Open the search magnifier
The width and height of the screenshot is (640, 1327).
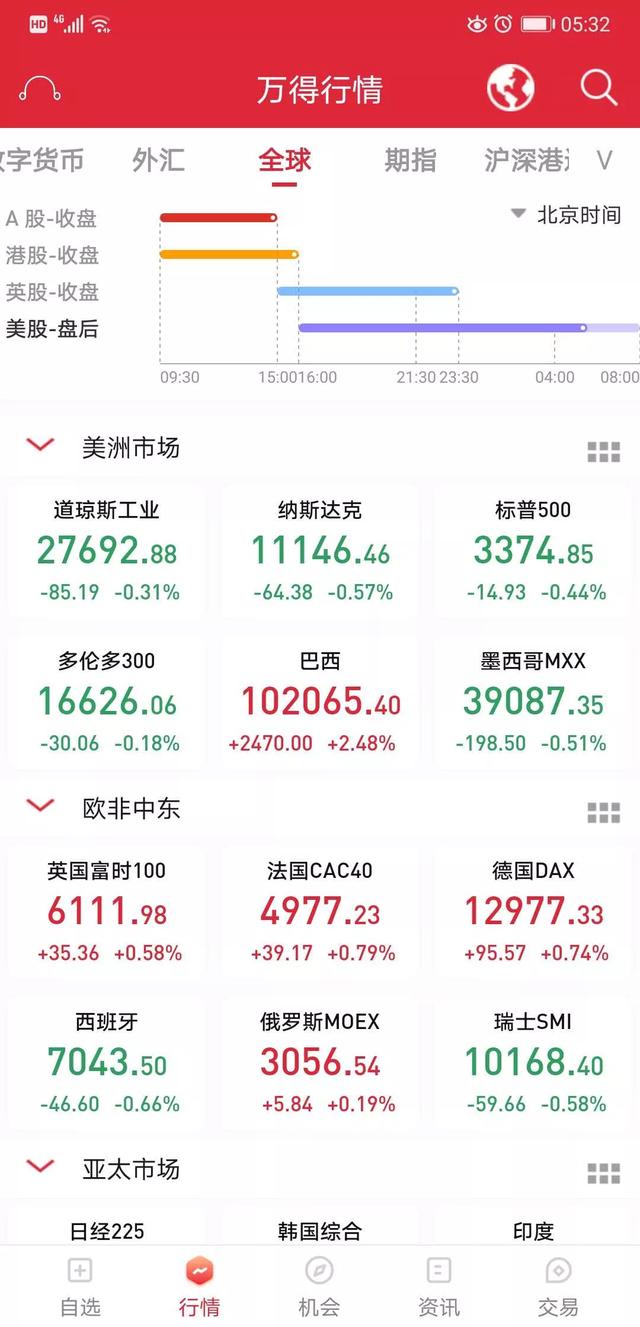click(x=598, y=89)
